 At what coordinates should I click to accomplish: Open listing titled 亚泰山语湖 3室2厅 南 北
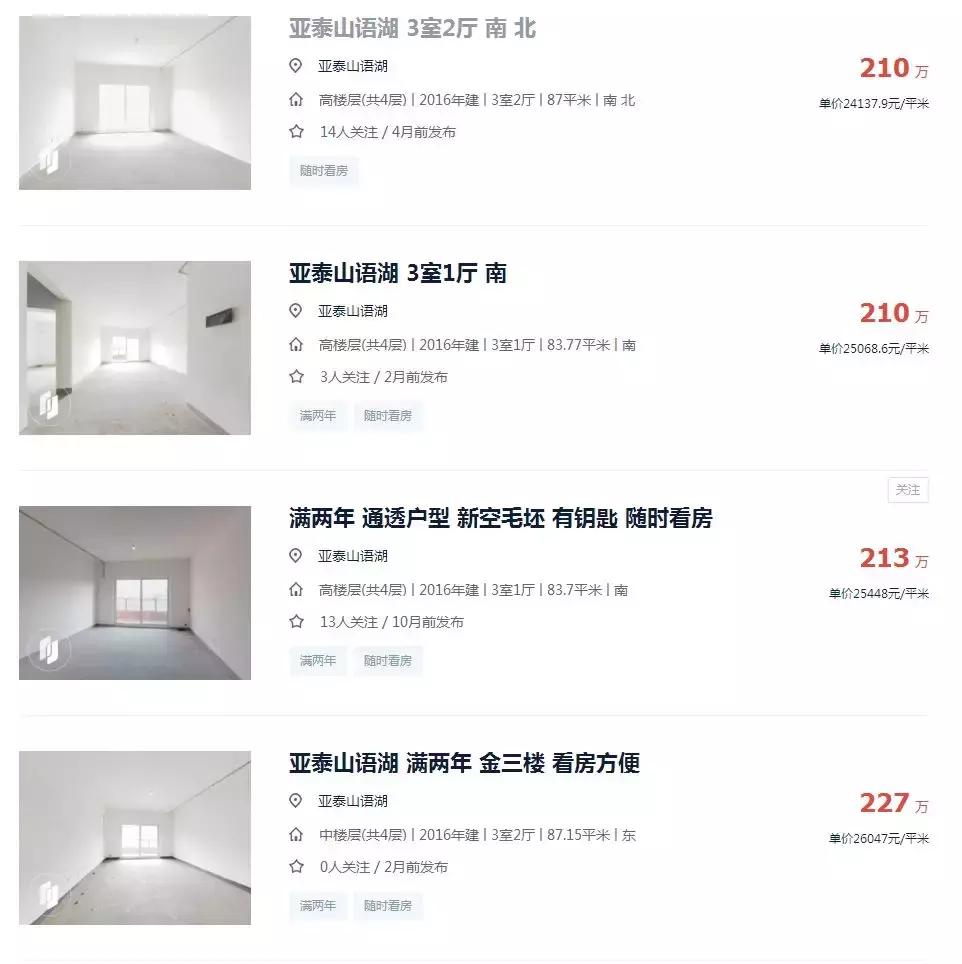coord(412,29)
